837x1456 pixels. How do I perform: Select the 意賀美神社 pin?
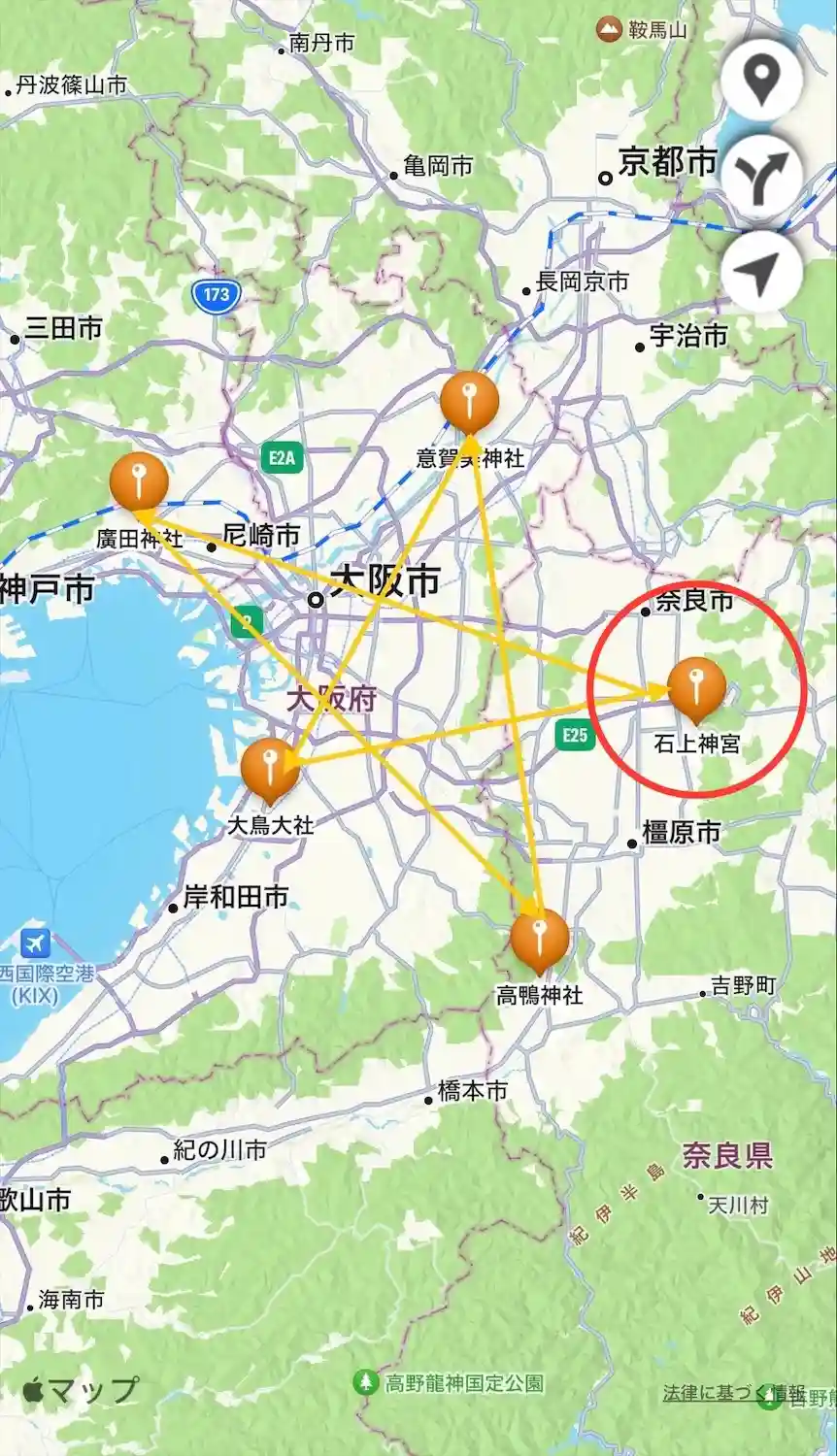(x=469, y=400)
